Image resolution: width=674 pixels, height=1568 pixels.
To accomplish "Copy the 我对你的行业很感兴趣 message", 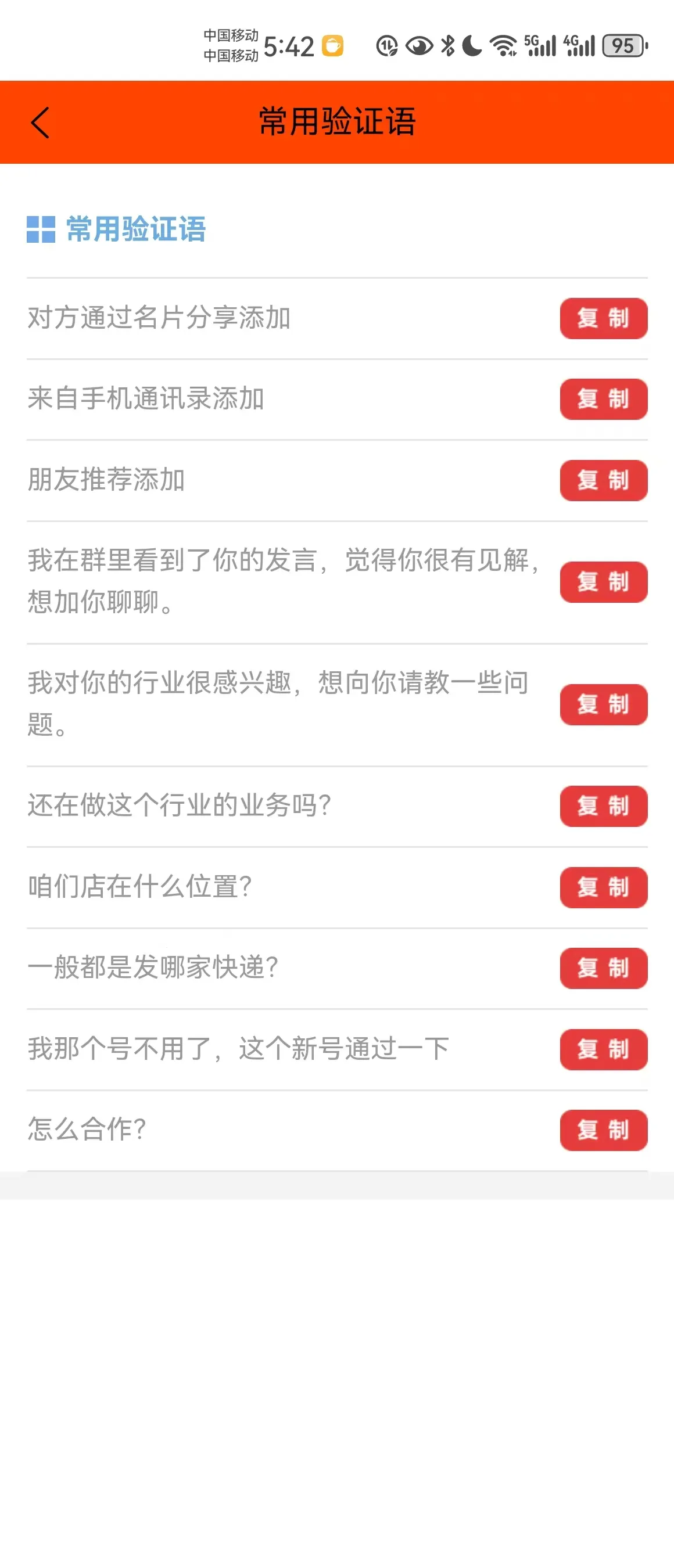I will pos(603,704).
